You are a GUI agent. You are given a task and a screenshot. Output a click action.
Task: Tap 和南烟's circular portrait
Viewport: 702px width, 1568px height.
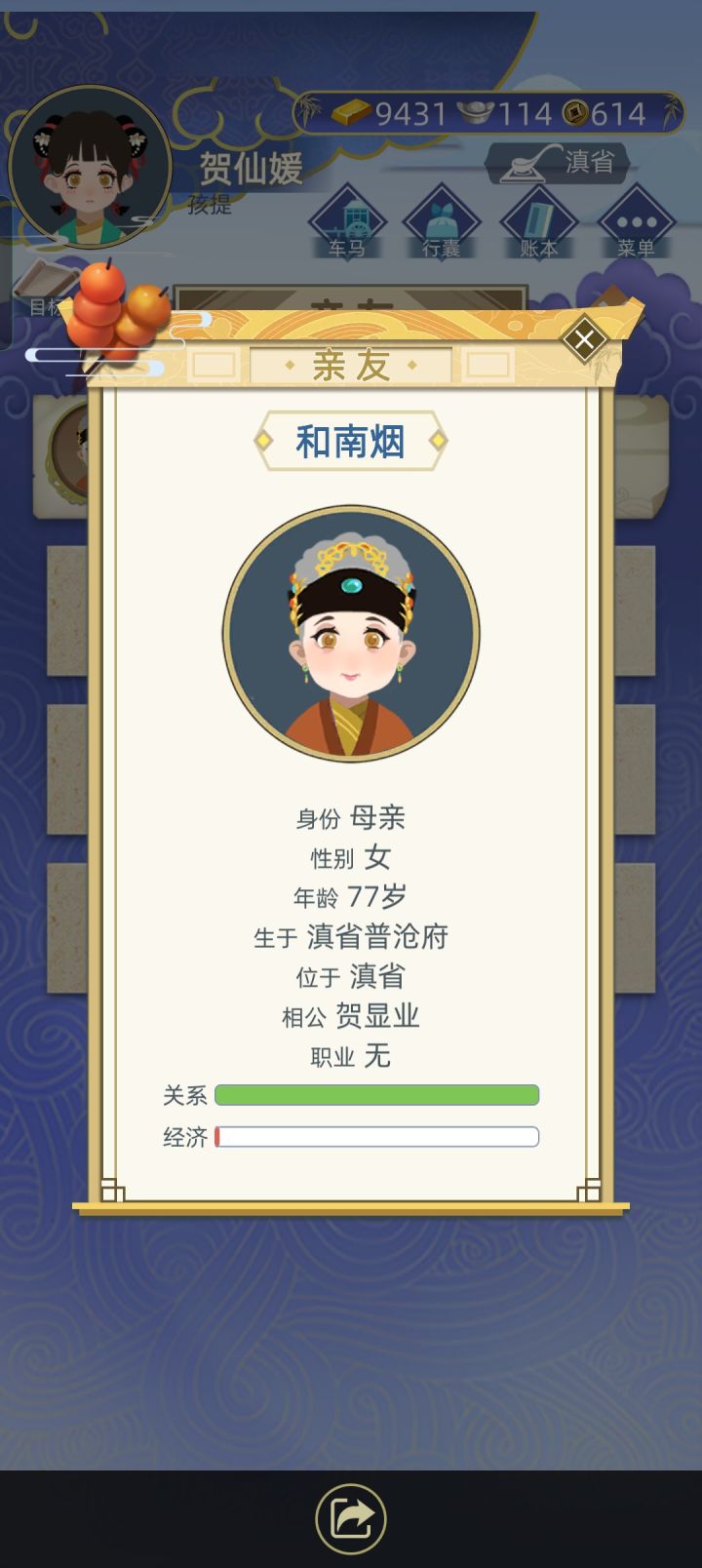coord(349,634)
